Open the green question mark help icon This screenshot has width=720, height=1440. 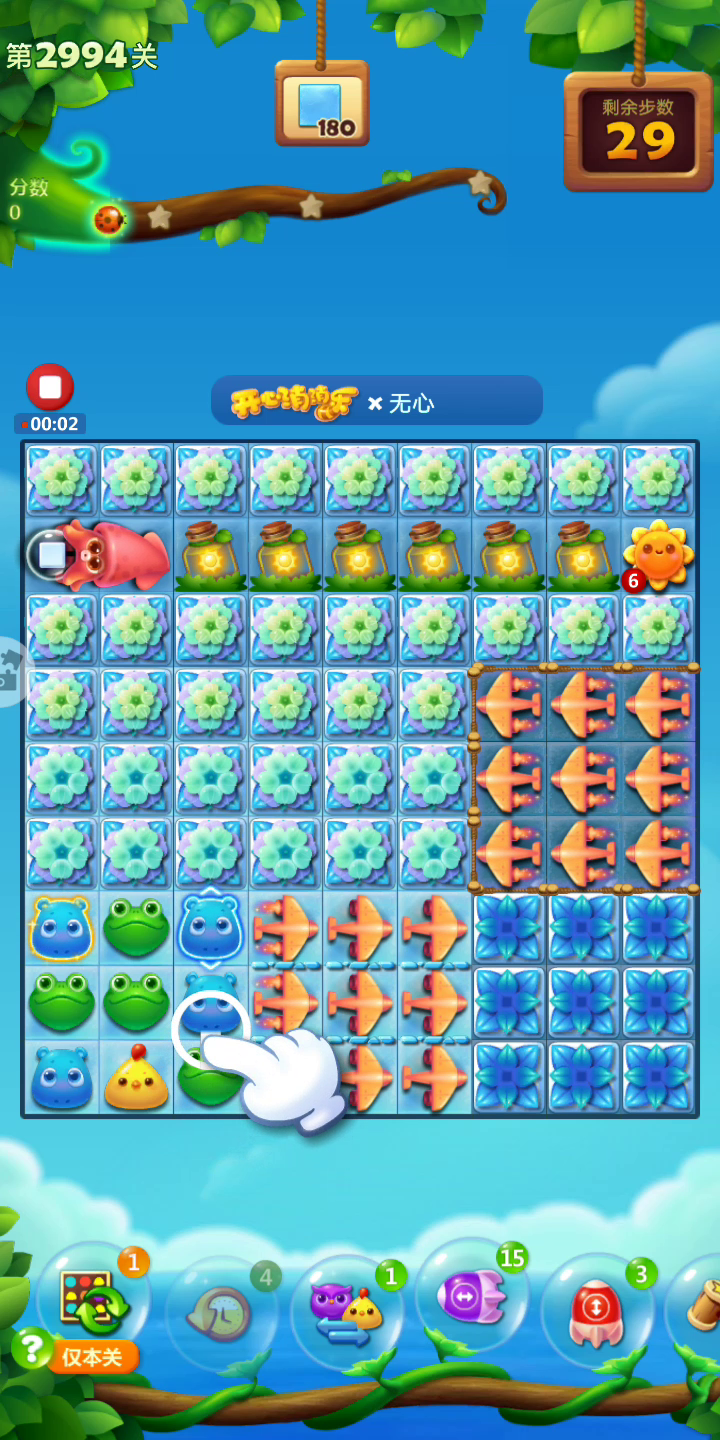point(32,1349)
